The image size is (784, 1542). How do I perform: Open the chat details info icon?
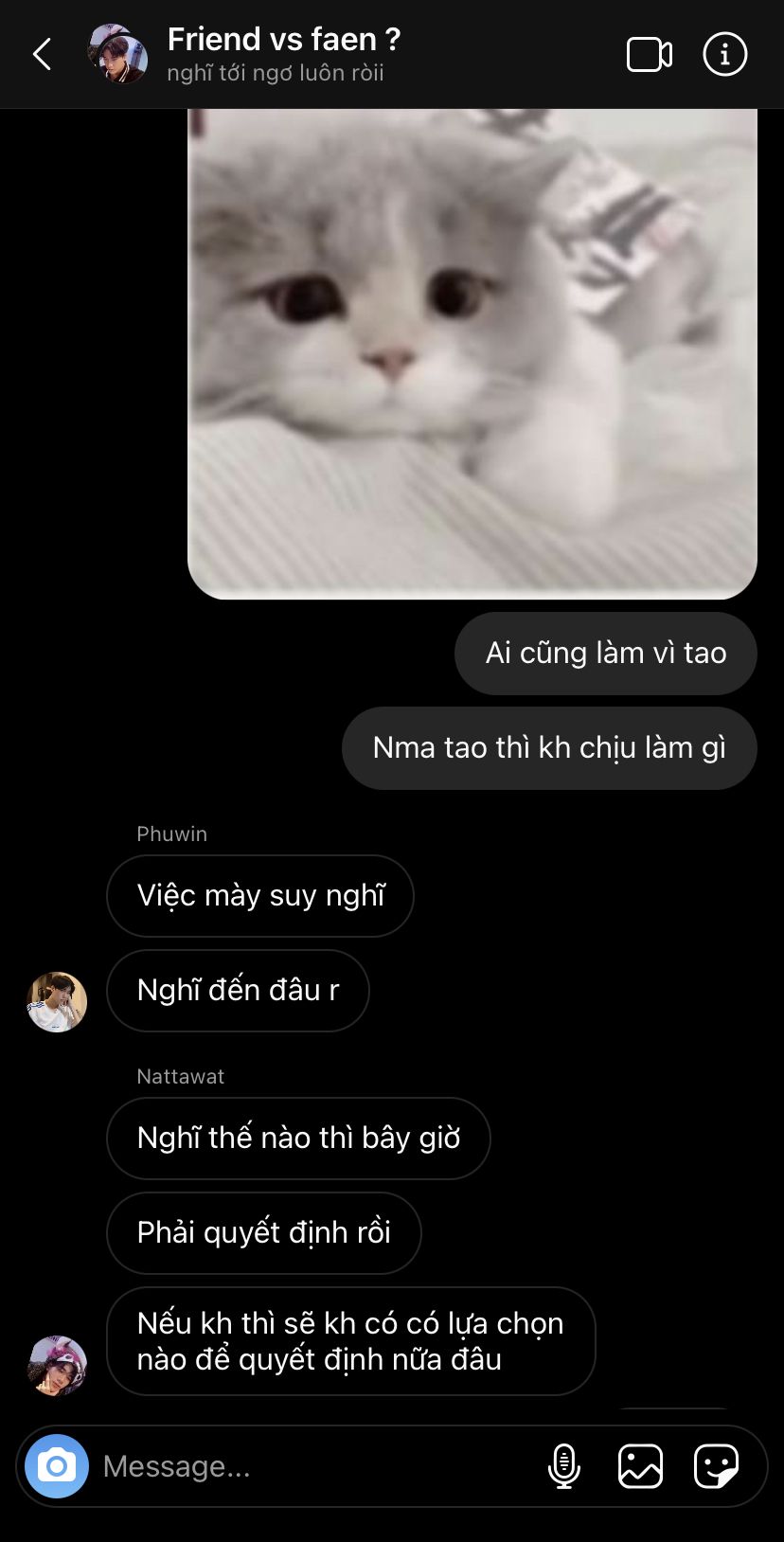(725, 55)
